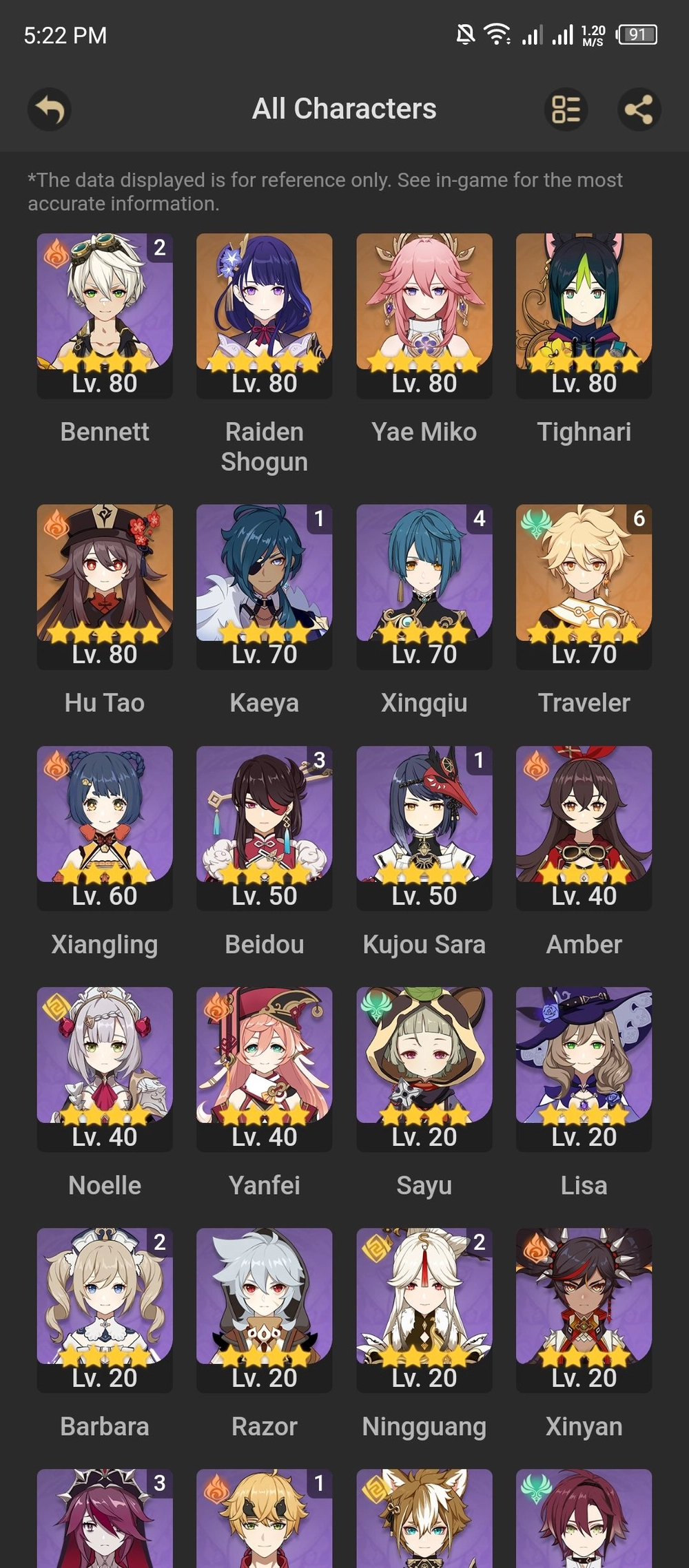689x1568 pixels.
Task: Select the Tighnari card
Action: (x=584, y=315)
